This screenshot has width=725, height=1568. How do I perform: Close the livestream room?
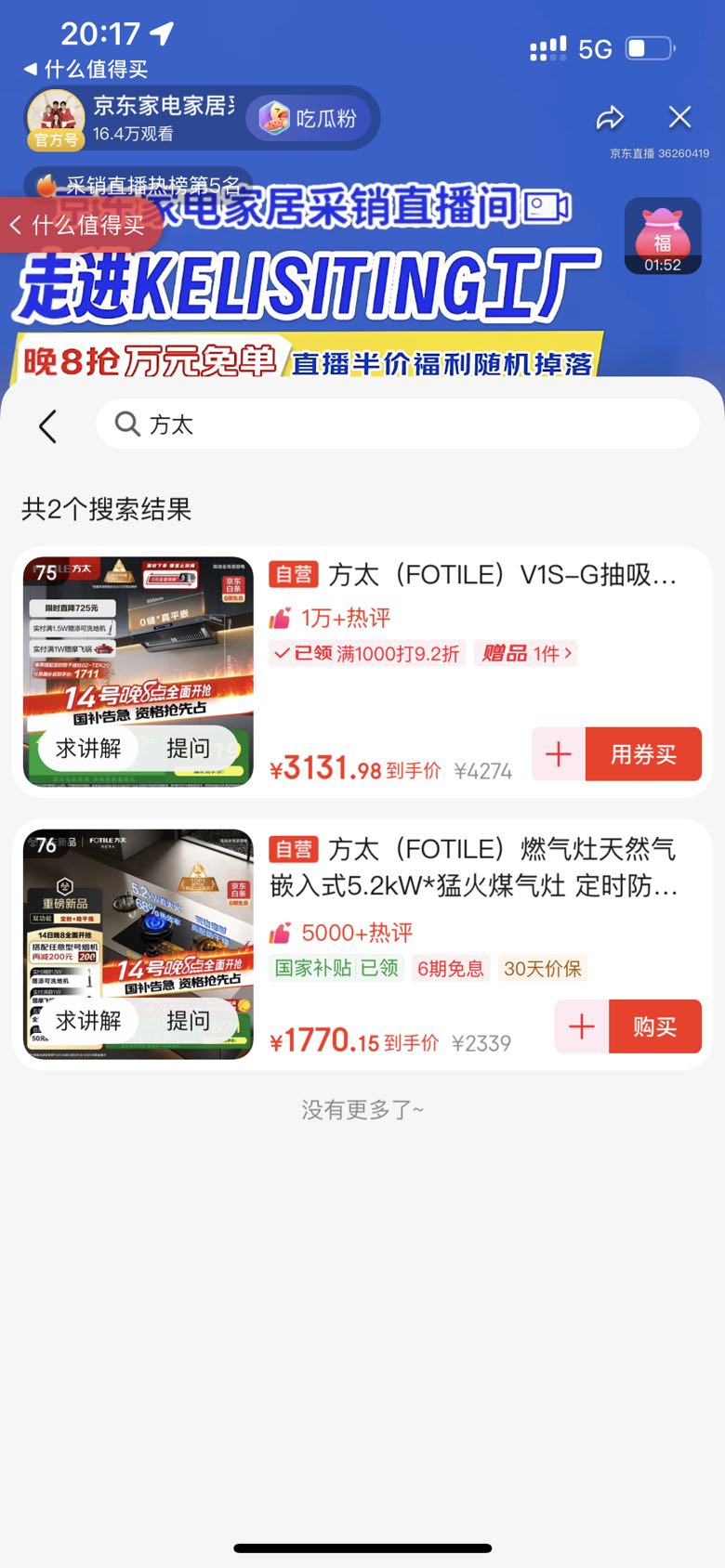point(679,117)
